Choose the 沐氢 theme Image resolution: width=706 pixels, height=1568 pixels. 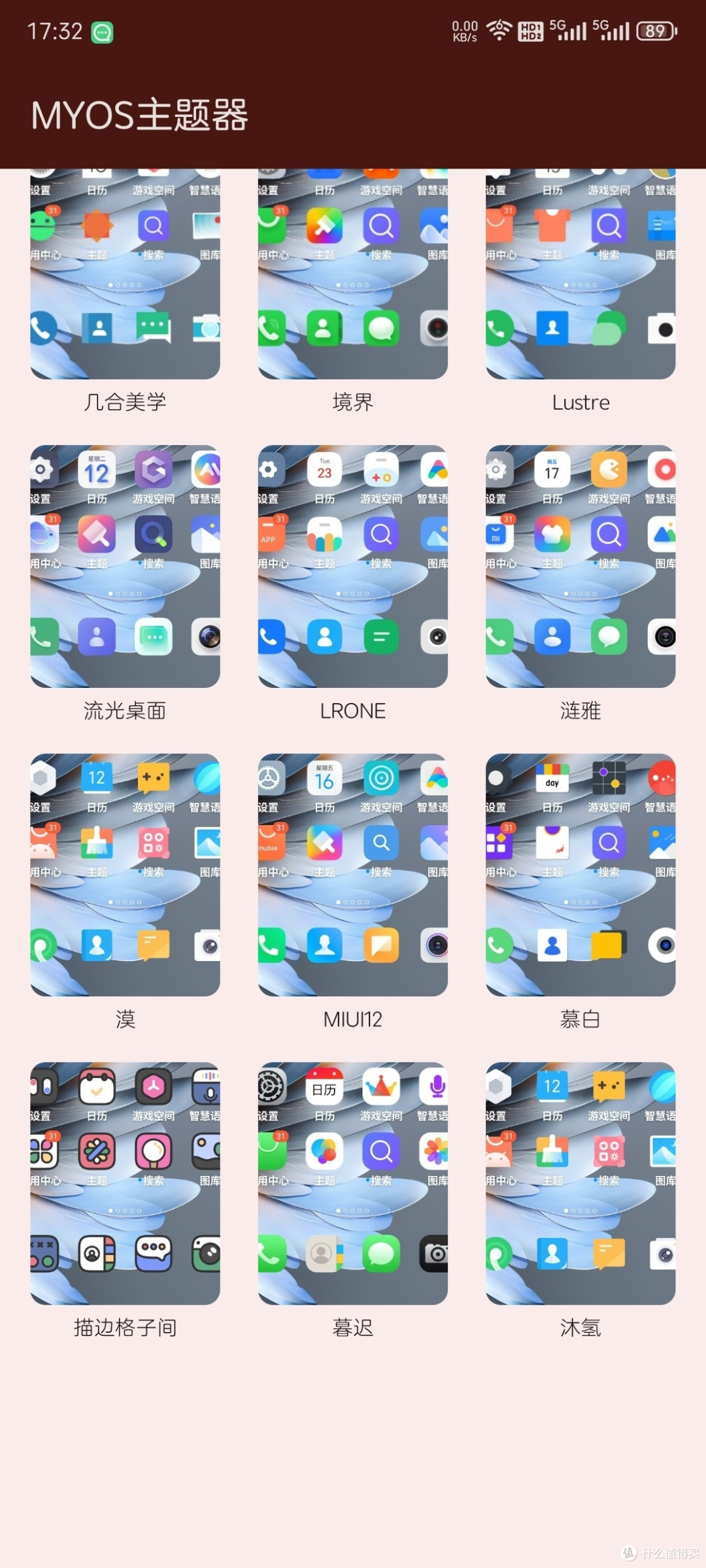(x=580, y=1183)
